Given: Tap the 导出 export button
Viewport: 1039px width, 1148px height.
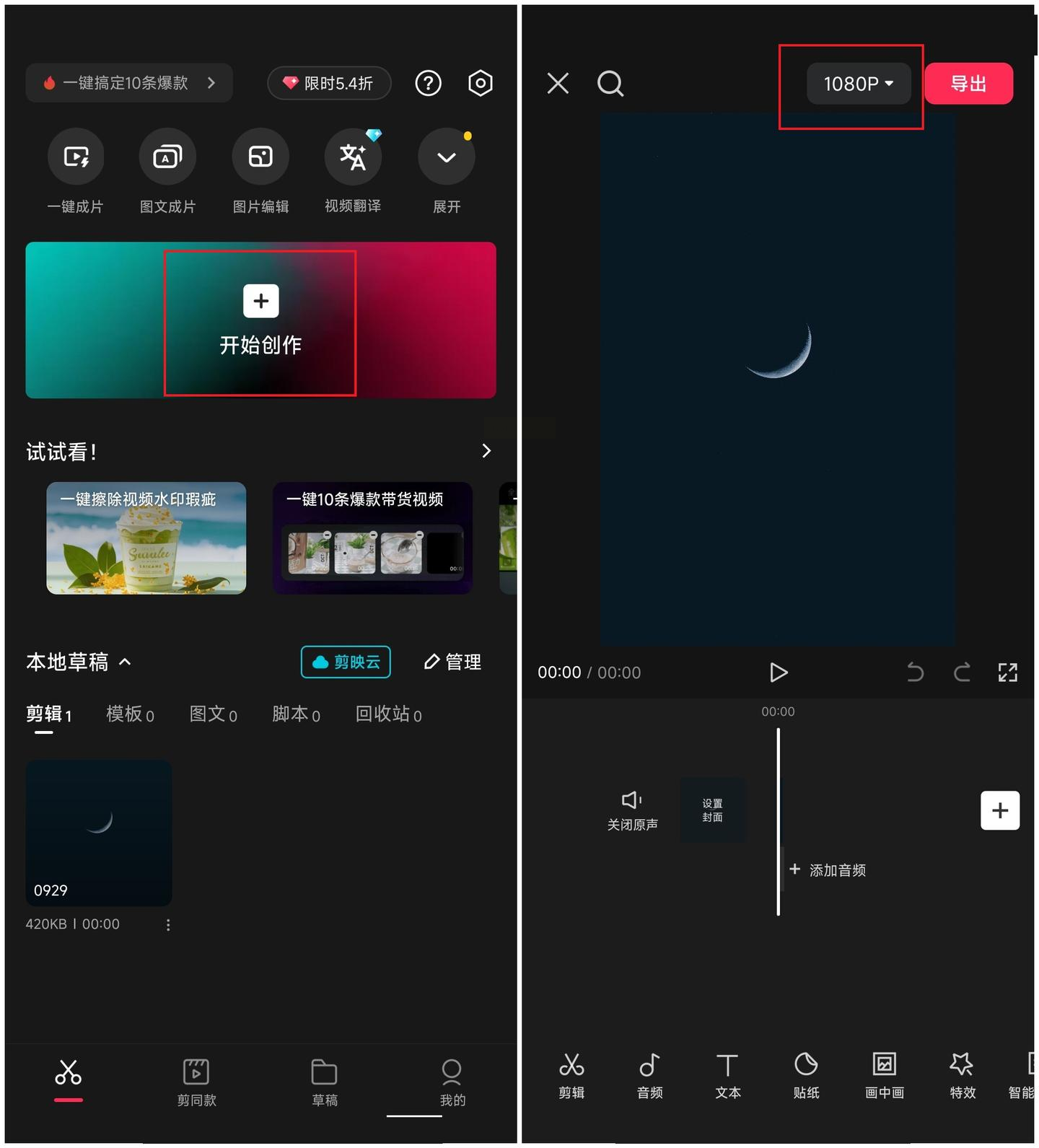Looking at the screenshot, I should tap(968, 84).
